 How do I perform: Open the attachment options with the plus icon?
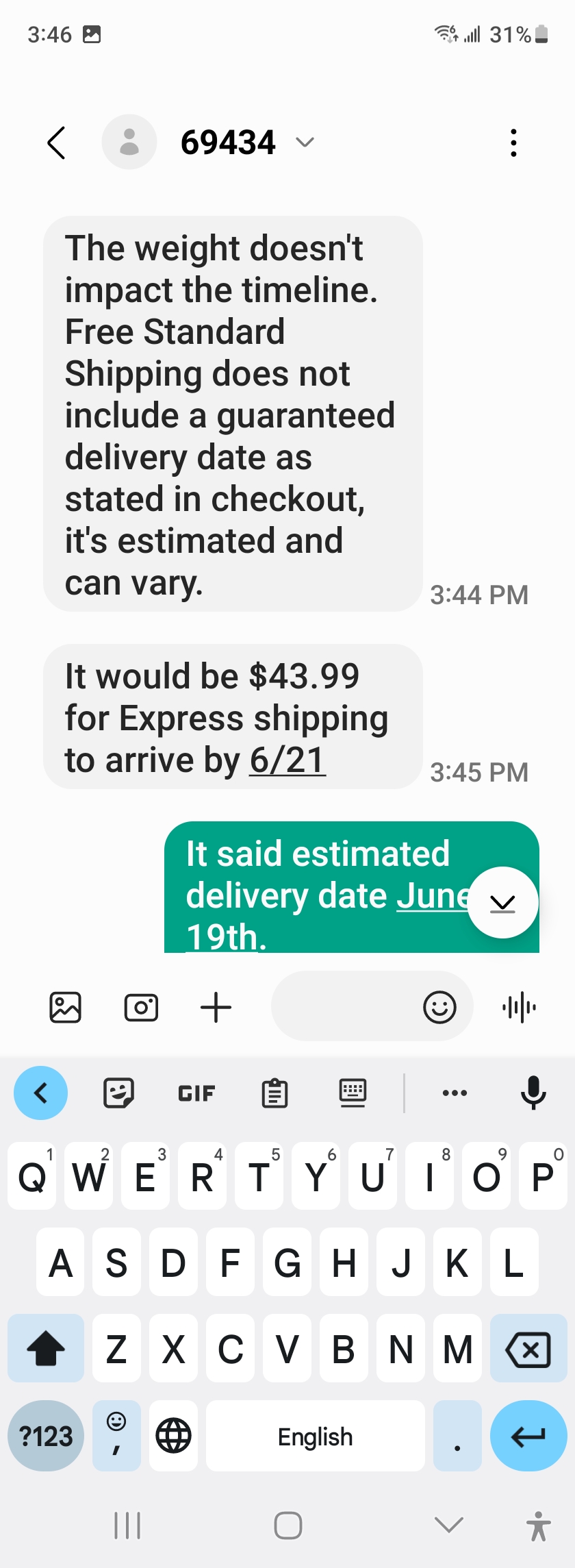click(216, 1006)
